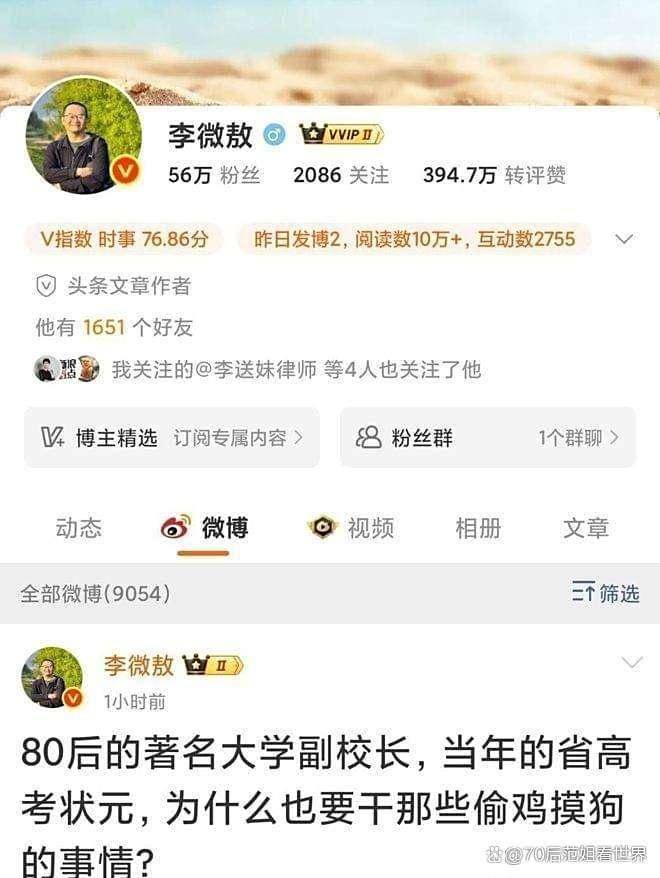Tap the VVIP II membership badge

point(342,135)
